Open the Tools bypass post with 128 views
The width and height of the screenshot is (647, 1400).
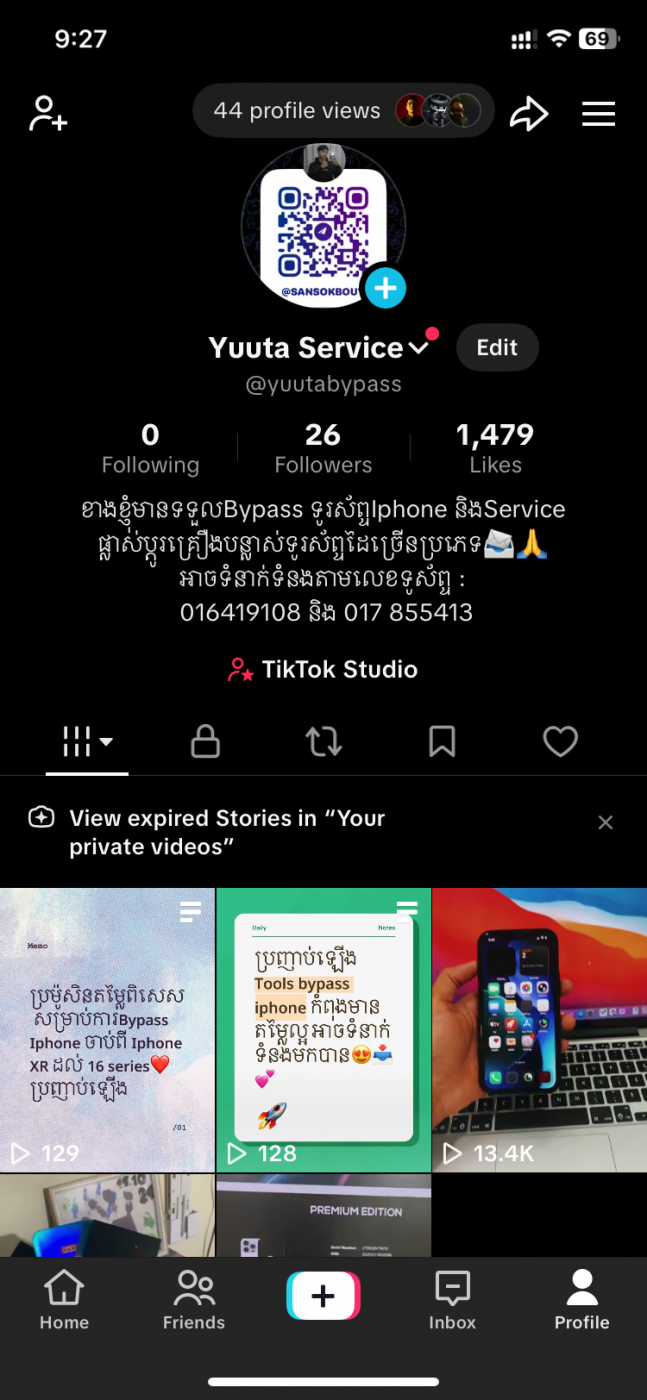tap(323, 1030)
